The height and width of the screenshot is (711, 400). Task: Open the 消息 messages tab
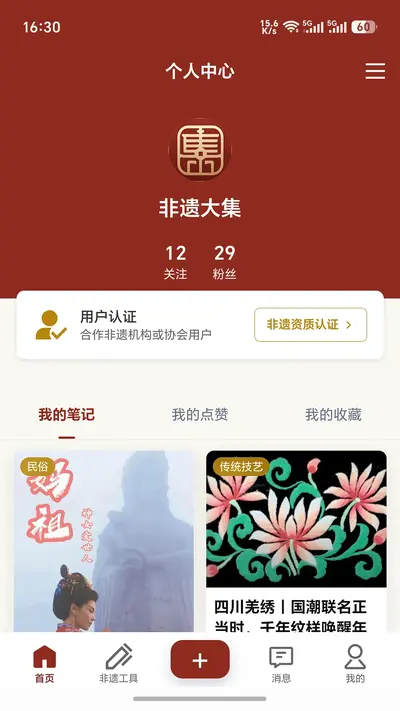point(281,663)
